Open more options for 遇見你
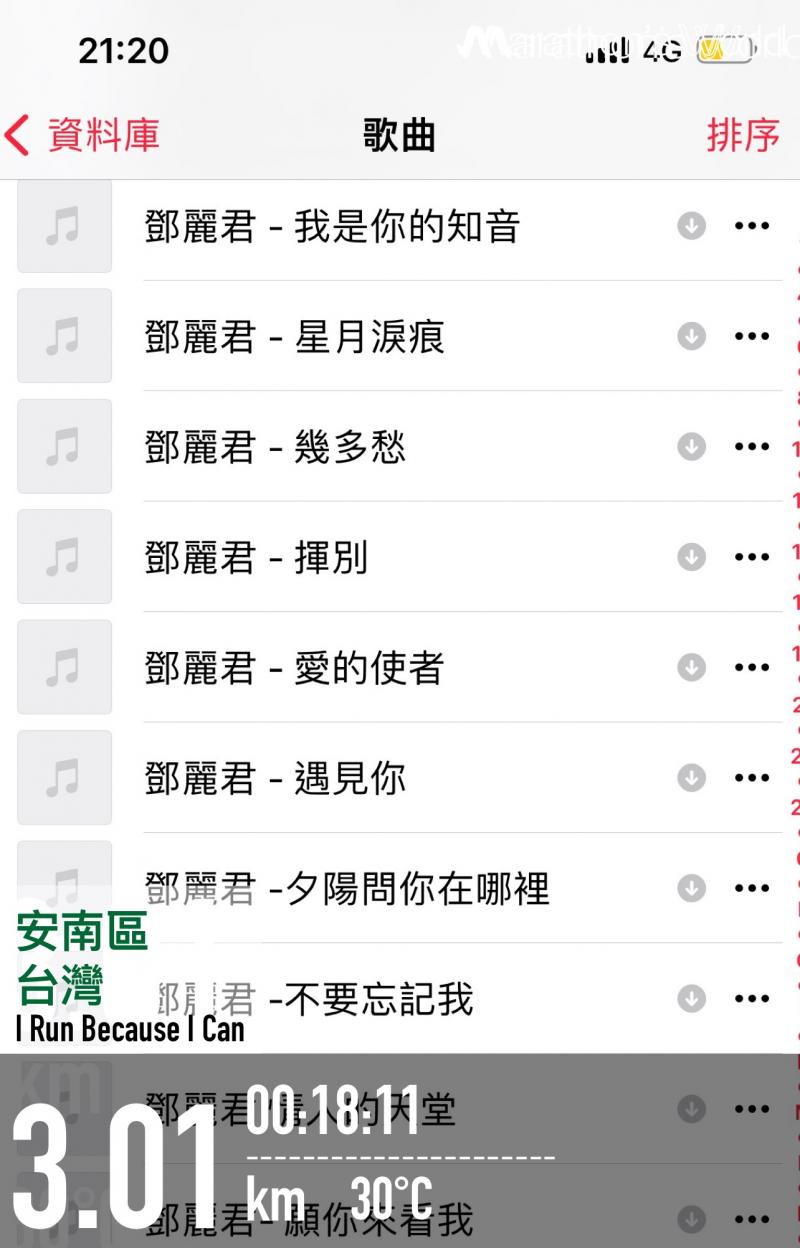 (x=751, y=777)
